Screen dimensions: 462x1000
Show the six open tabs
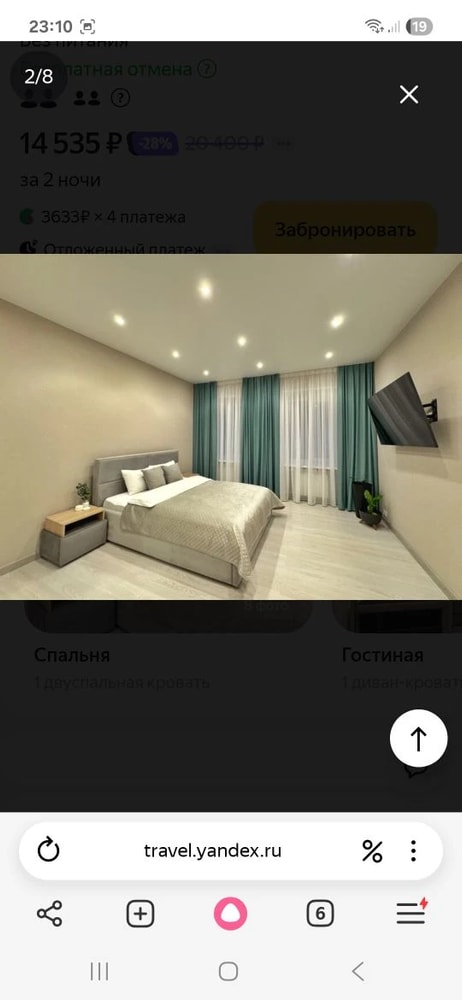click(320, 914)
